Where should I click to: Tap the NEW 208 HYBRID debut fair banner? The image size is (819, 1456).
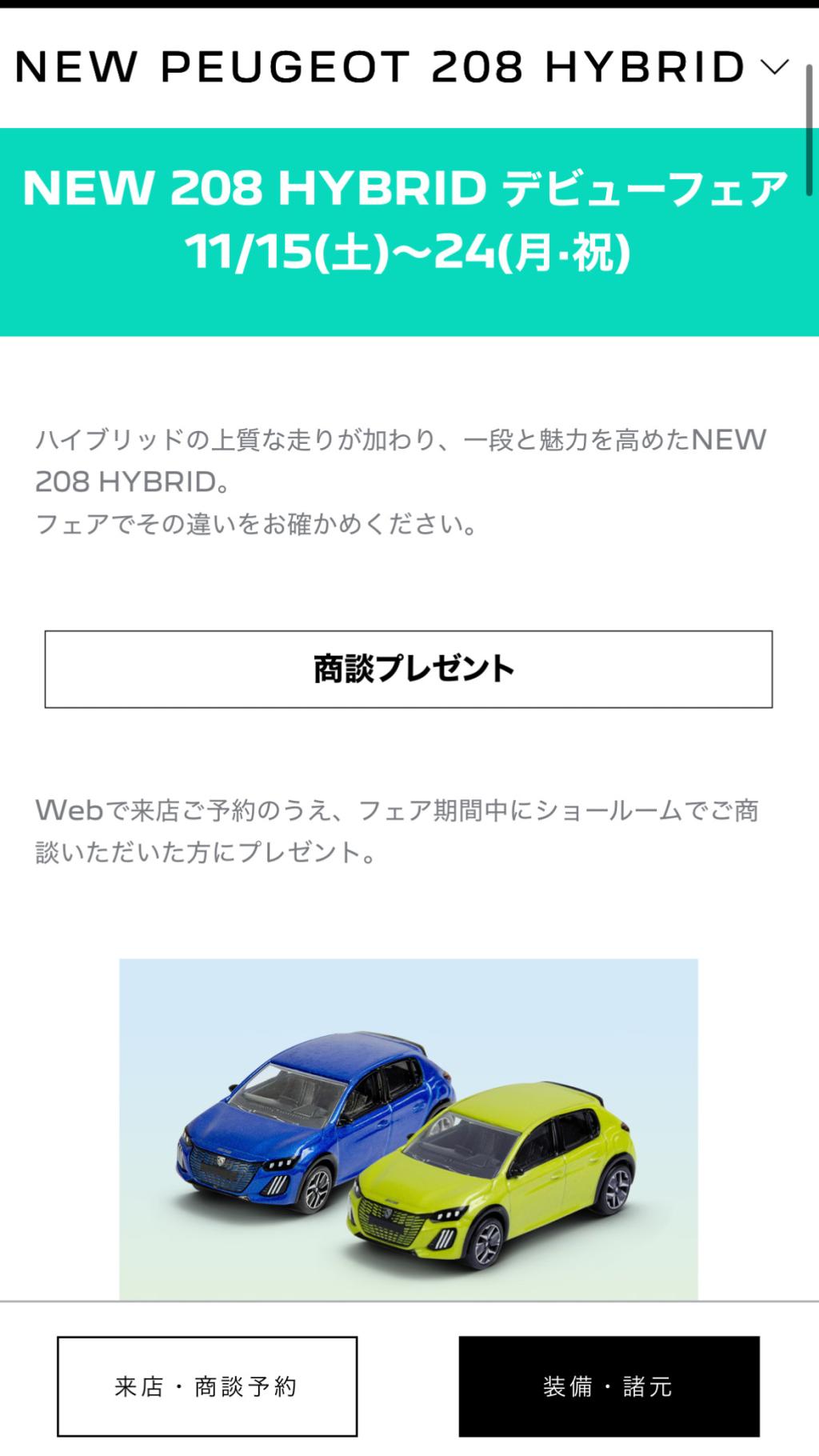tap(409, 220)
